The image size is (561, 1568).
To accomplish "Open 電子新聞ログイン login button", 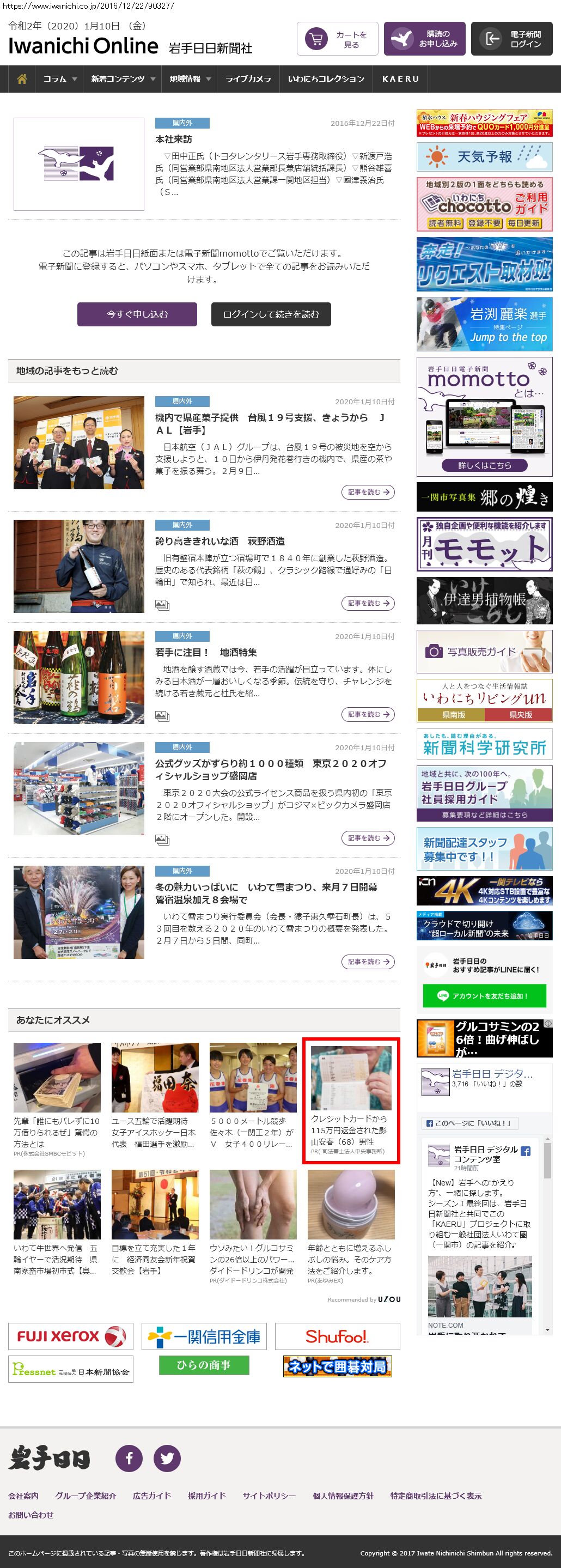I will (511, 39).
